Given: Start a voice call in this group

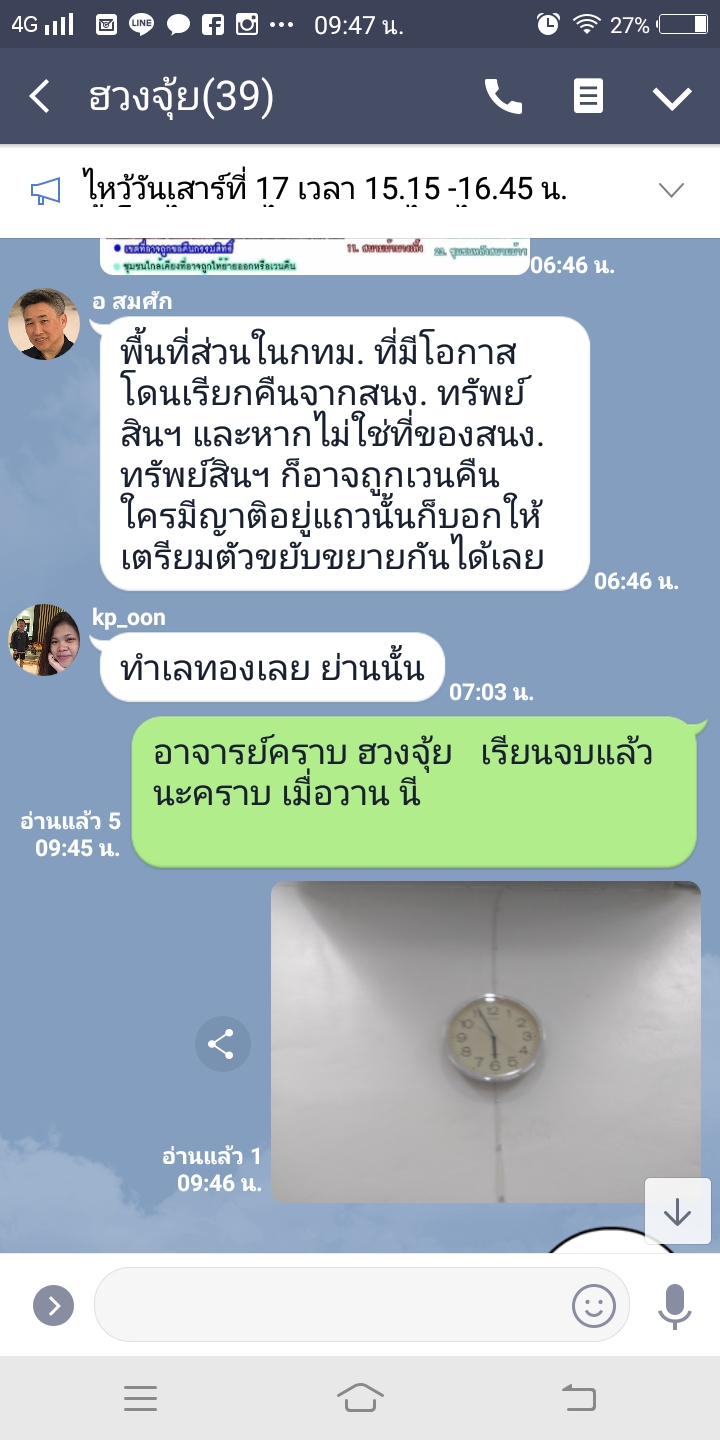Looking at the screenshot, I should [503, 97].
